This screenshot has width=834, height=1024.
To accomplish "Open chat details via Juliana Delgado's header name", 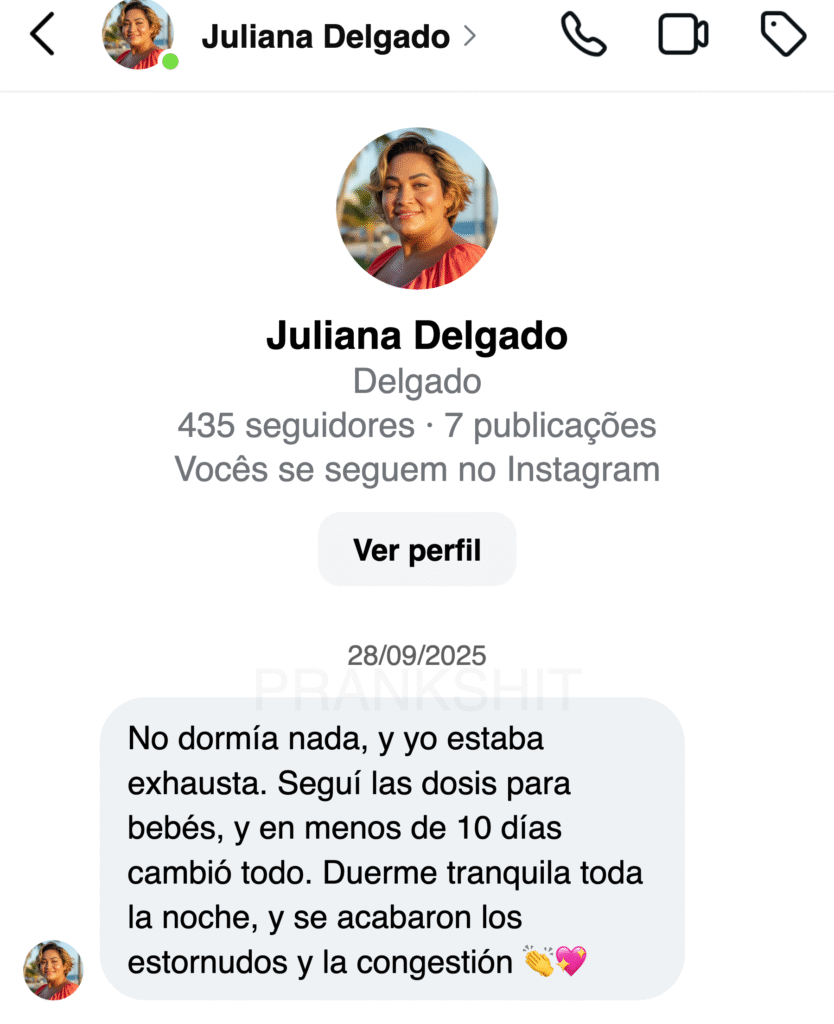I will (x=326, y=38).
